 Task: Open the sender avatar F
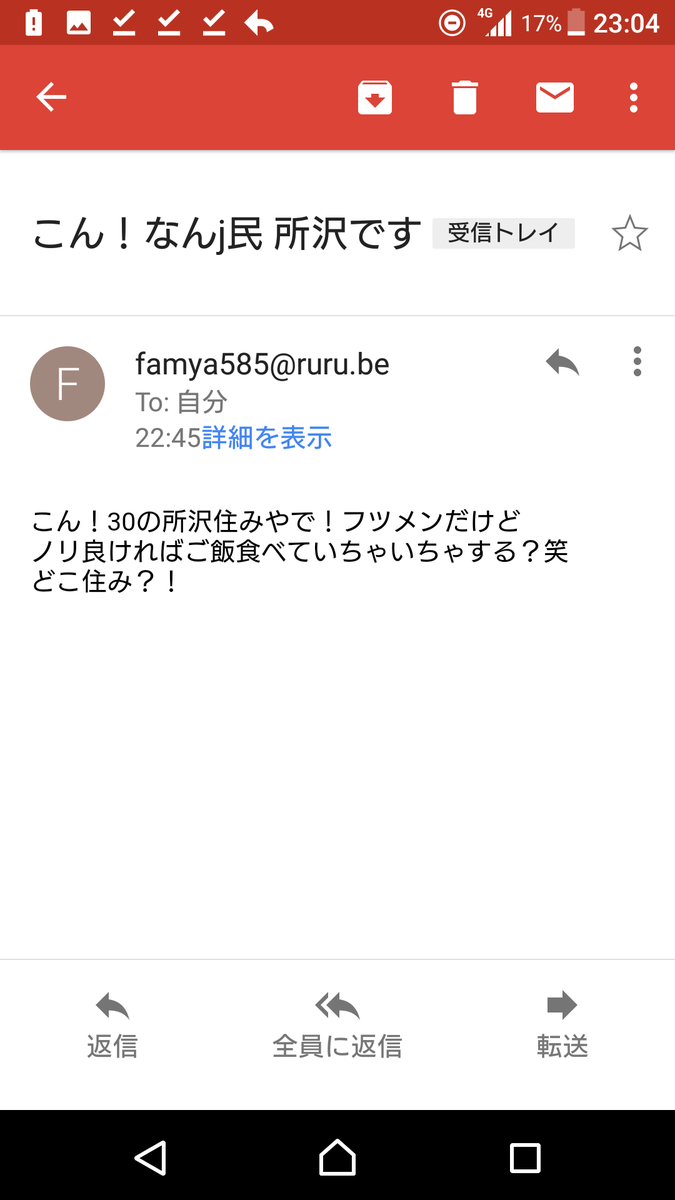pyautogui.click(x=68, y=383)
